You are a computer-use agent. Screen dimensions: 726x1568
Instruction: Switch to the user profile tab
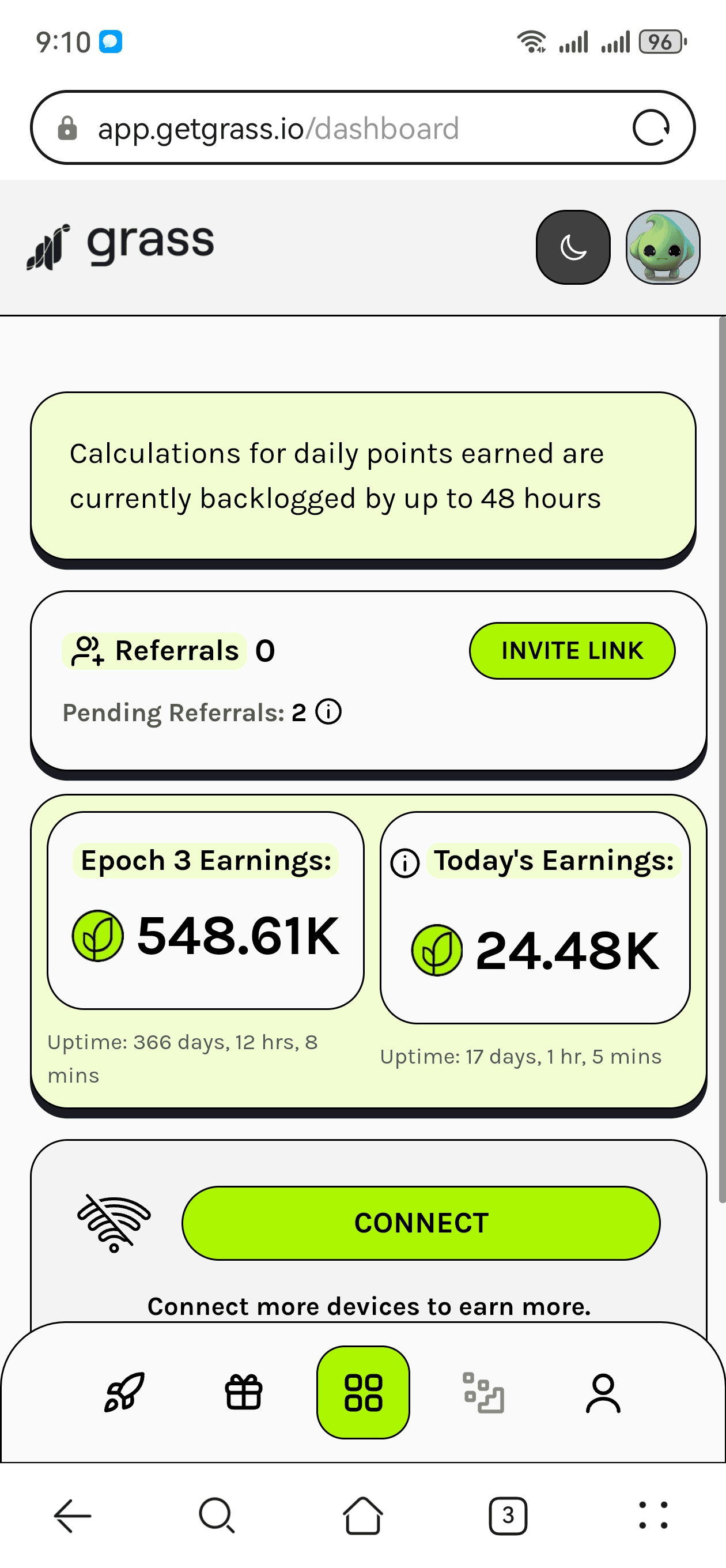pyautogui.click(x=603, y=1392)
